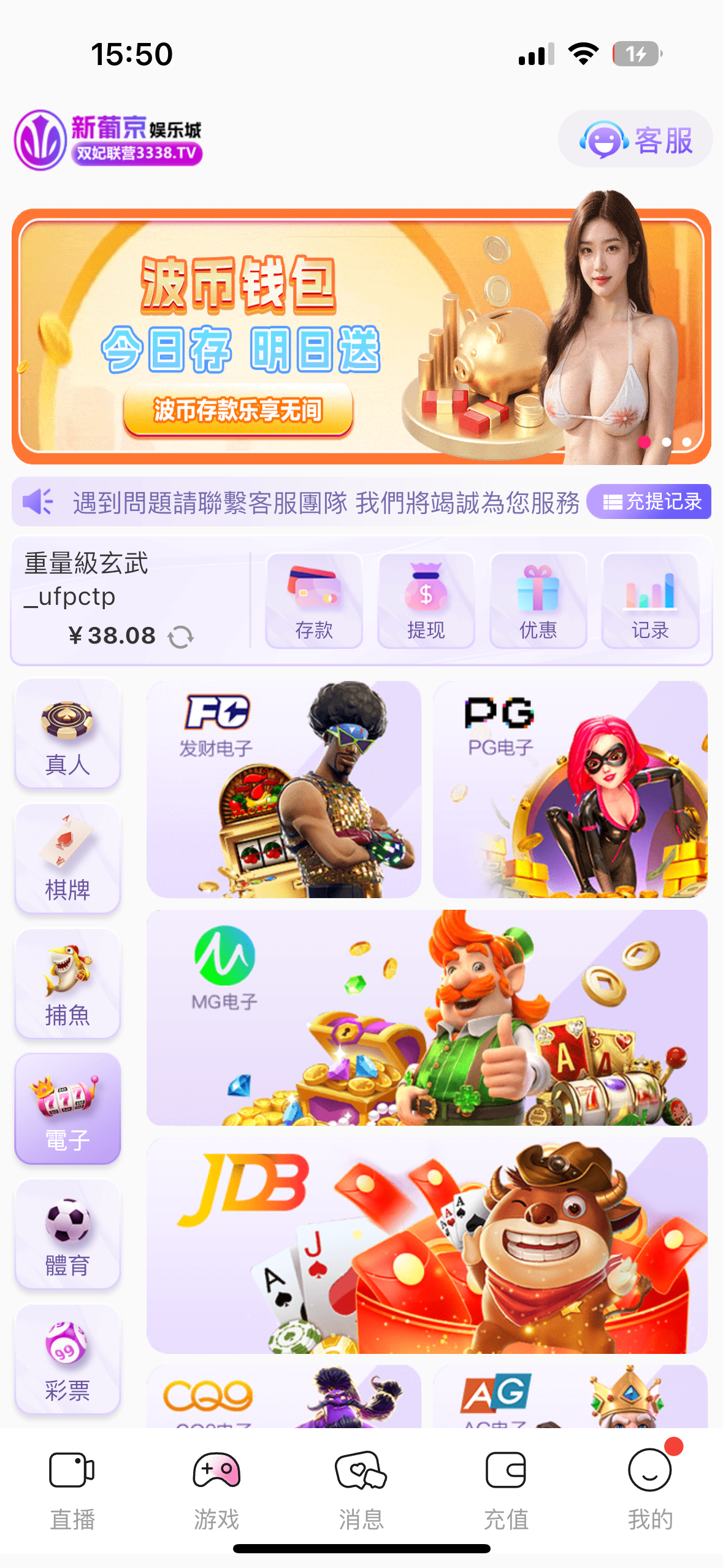
Task: Open the 充提记录 records button
Action: click(649, 502)
